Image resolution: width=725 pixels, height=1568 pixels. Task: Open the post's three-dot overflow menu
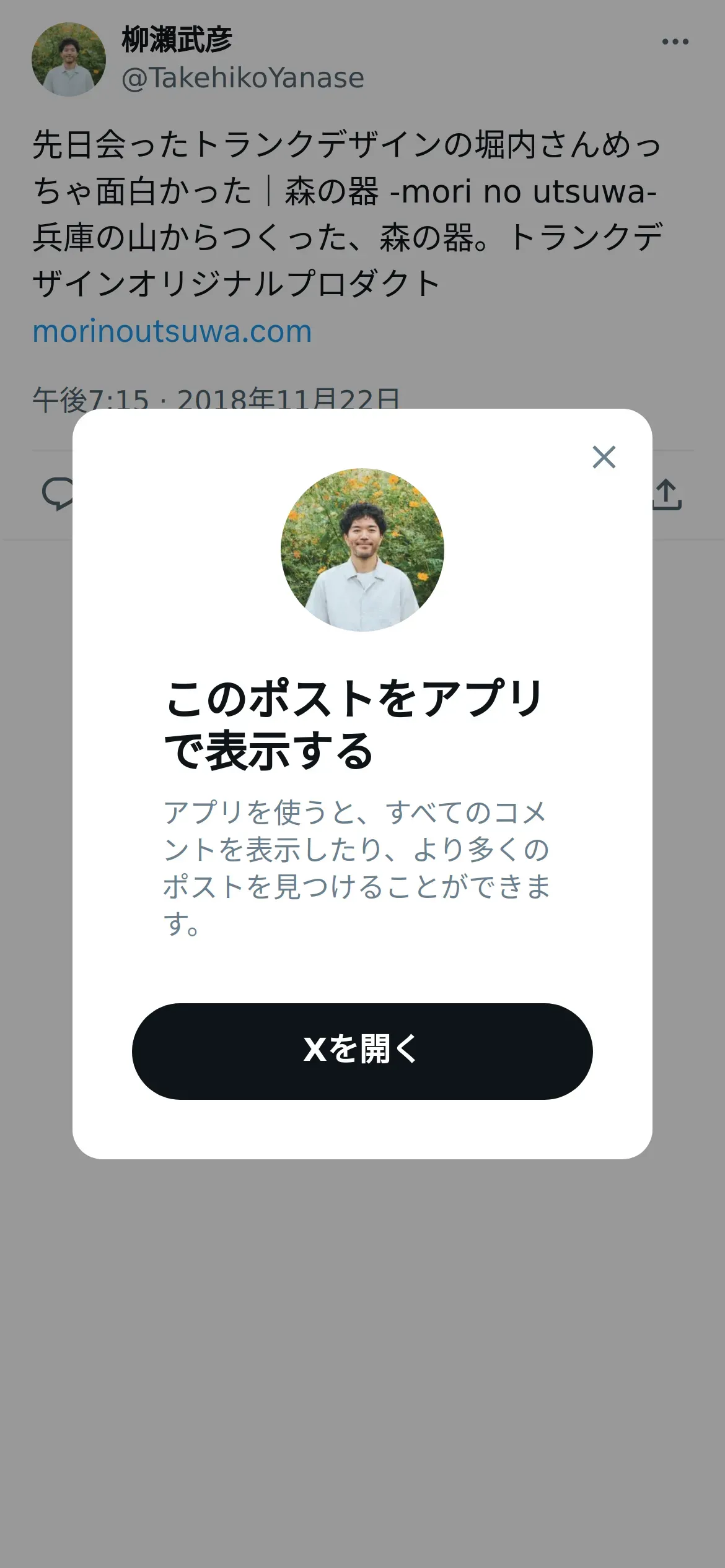675,41
